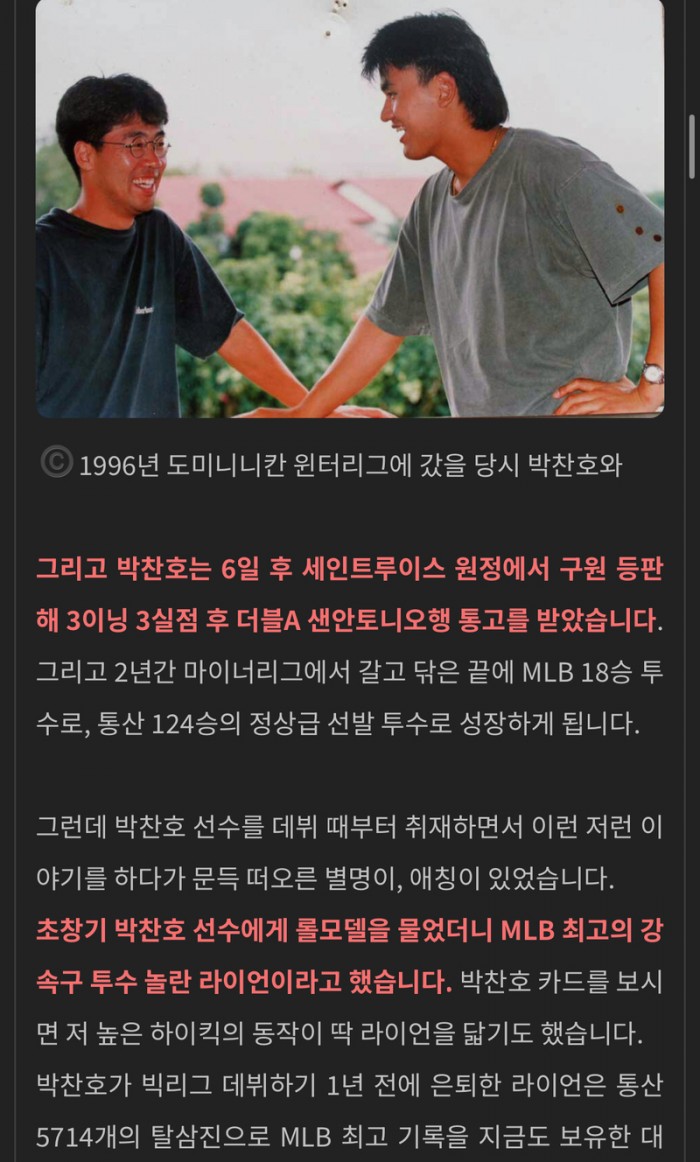Open the photo of the two men laughing
The image size is (700, 1162).
(350, 210)
